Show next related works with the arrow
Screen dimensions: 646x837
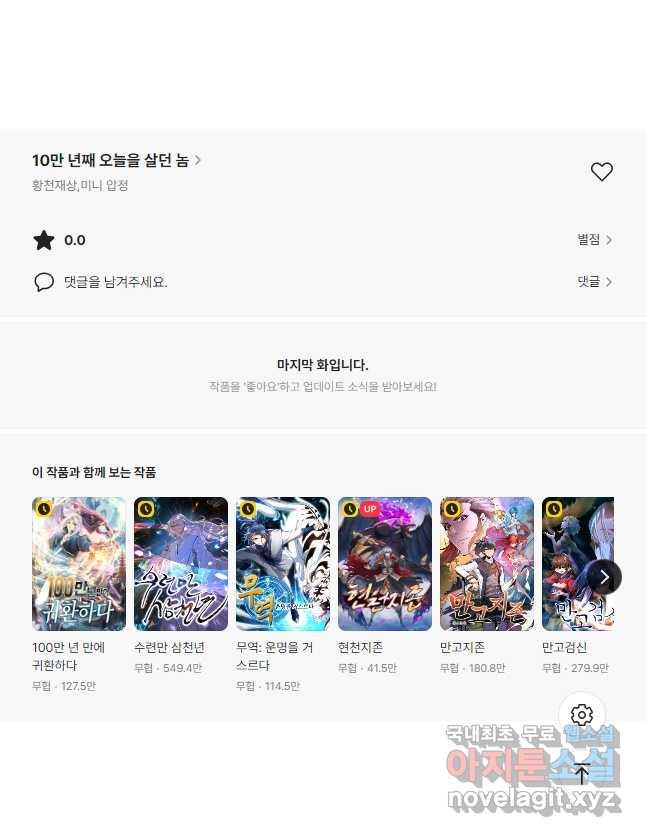coord(604,577)
